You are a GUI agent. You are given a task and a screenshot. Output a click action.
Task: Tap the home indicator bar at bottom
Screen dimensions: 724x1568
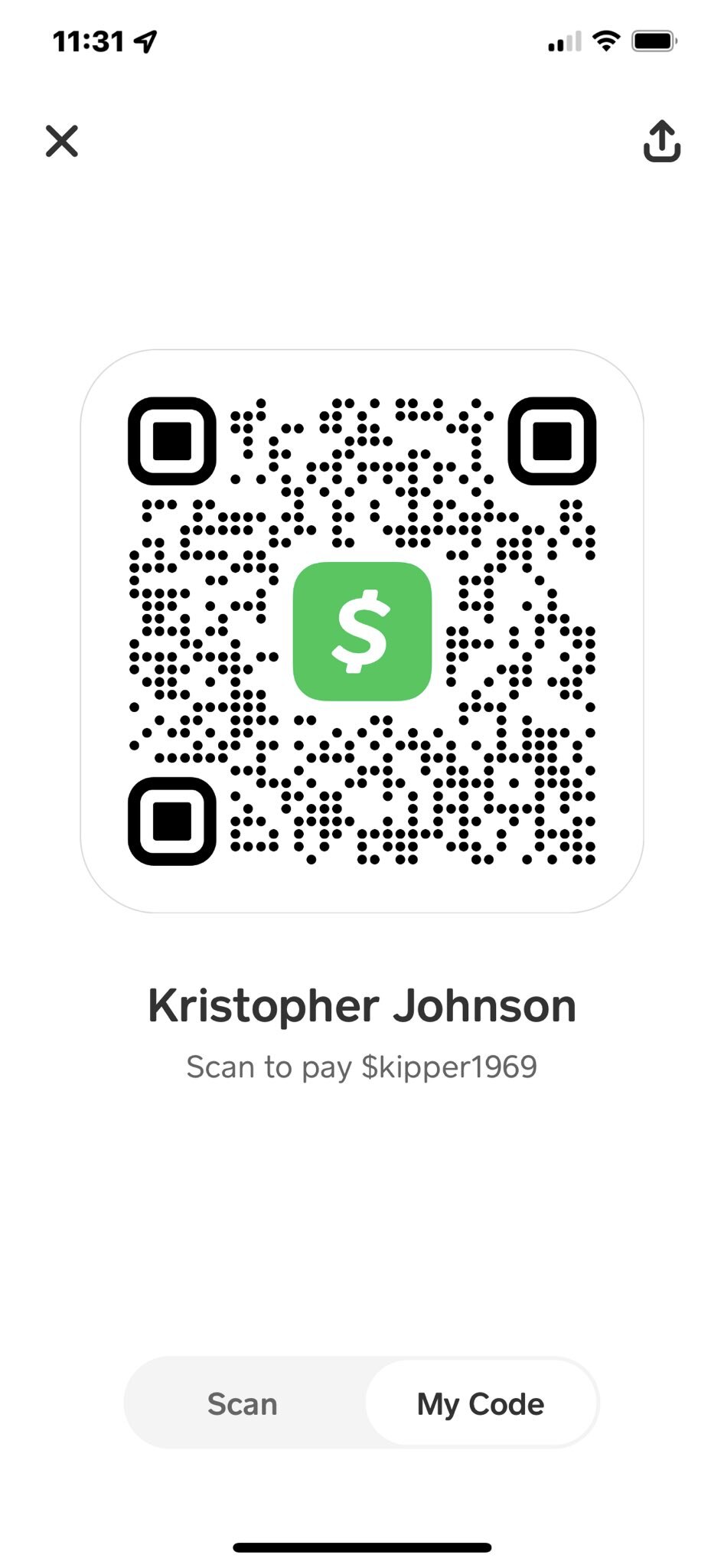(362, 1547)
